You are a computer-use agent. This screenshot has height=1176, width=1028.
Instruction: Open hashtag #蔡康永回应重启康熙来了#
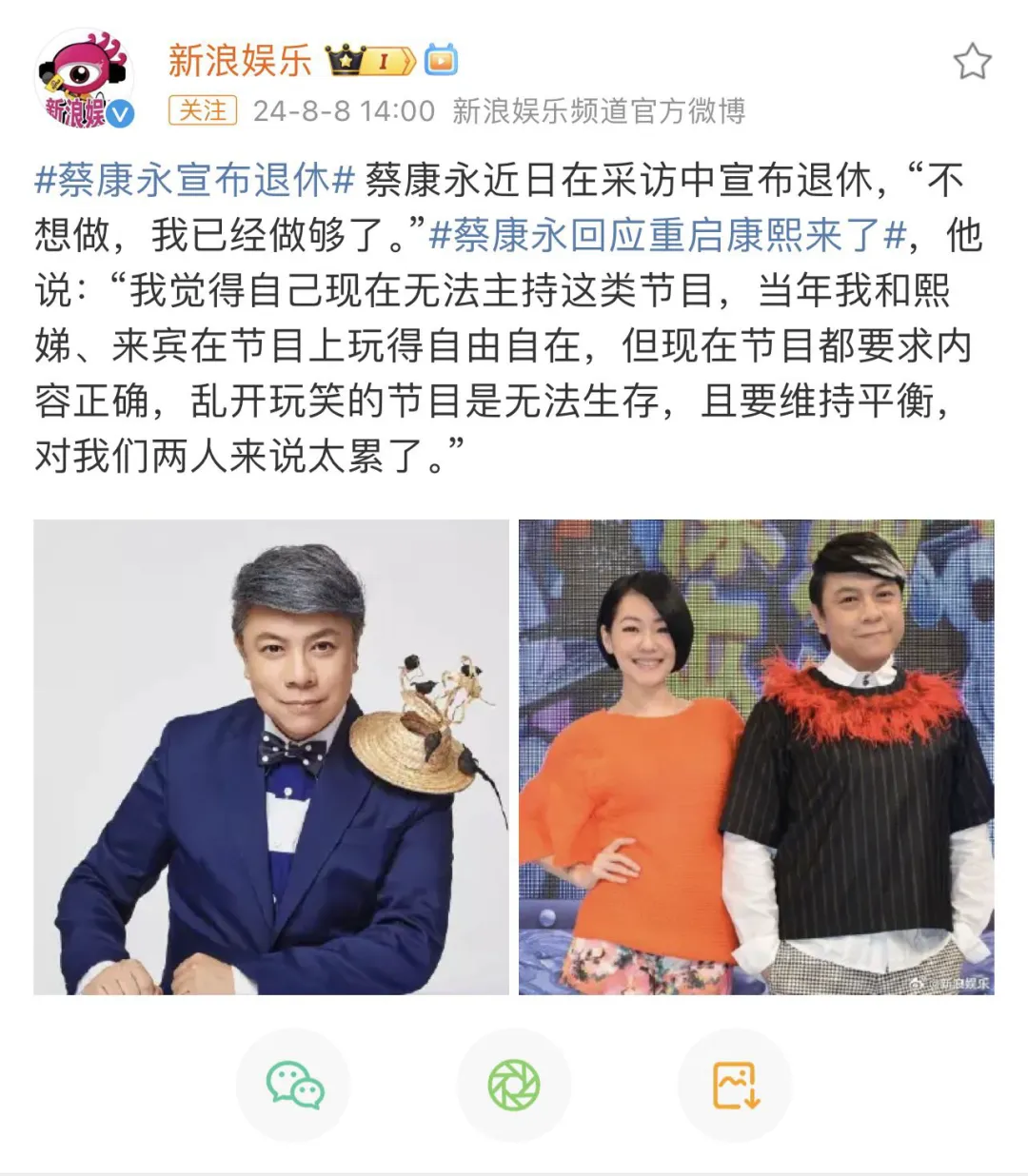pyautogui.click(x=667, y=235)
